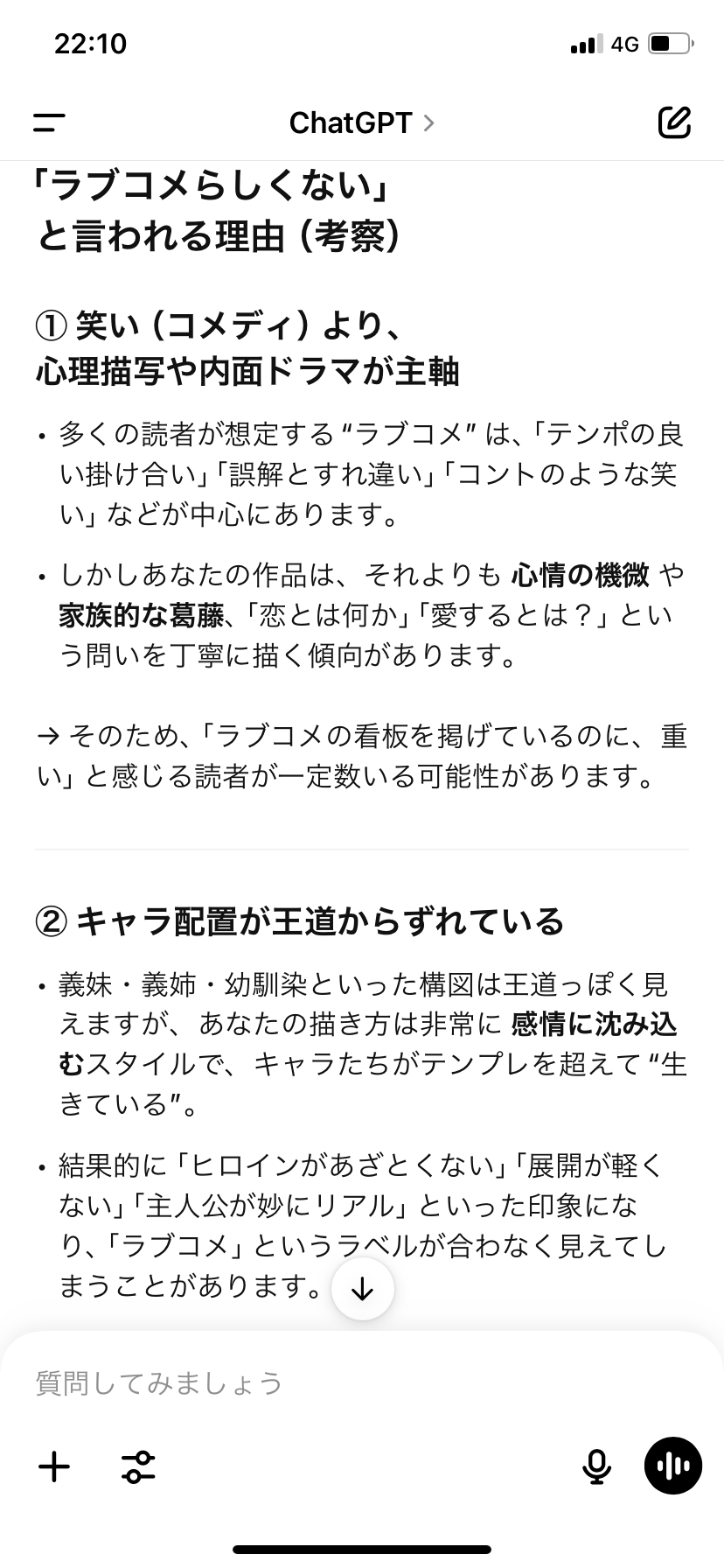Start a new chat
724x1568 pixels.
pyautogui.click(x=674, y=122)
